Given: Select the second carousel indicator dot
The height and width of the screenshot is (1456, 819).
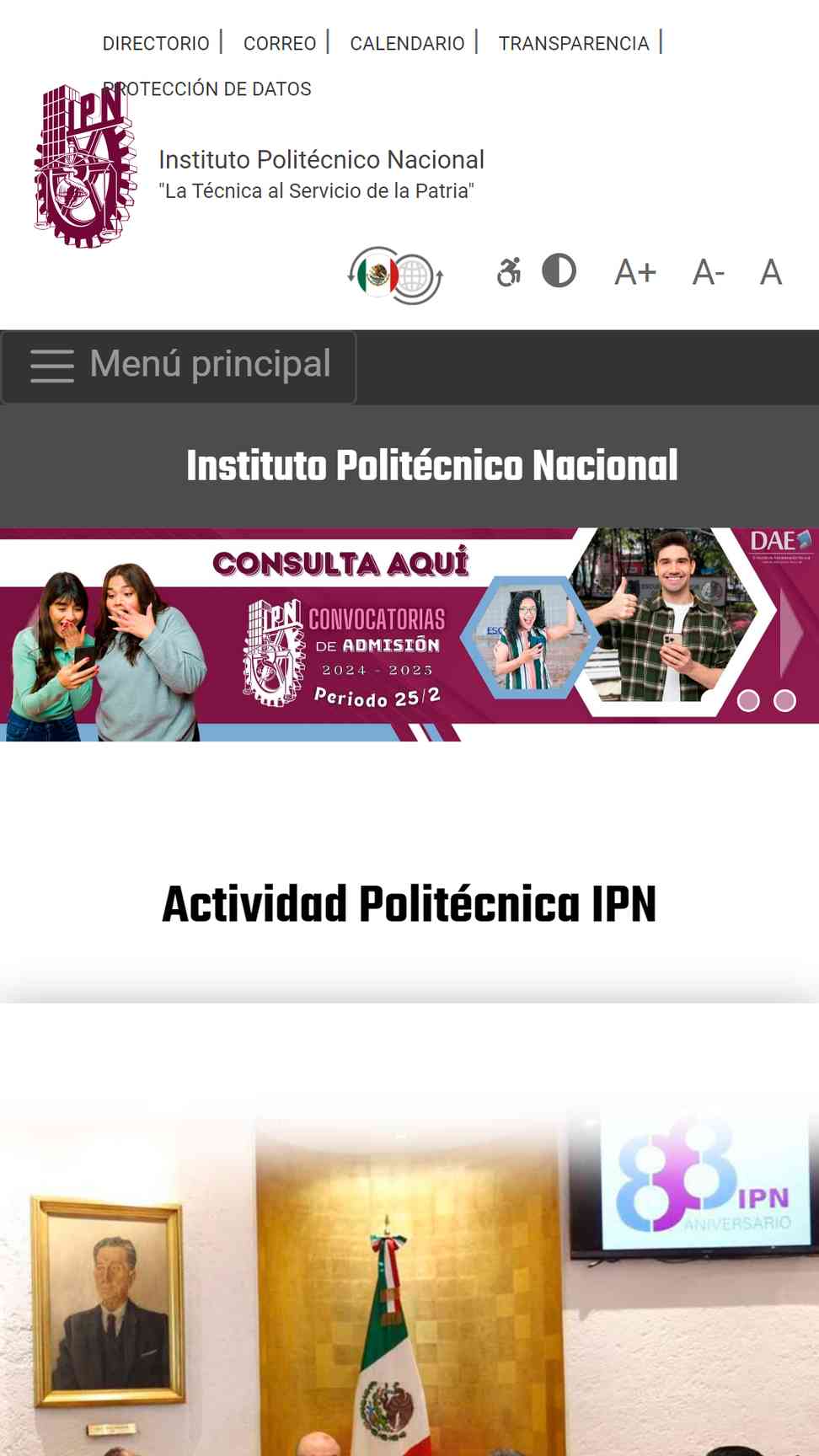Looking at the screenshot, I should tap(784, 701).
